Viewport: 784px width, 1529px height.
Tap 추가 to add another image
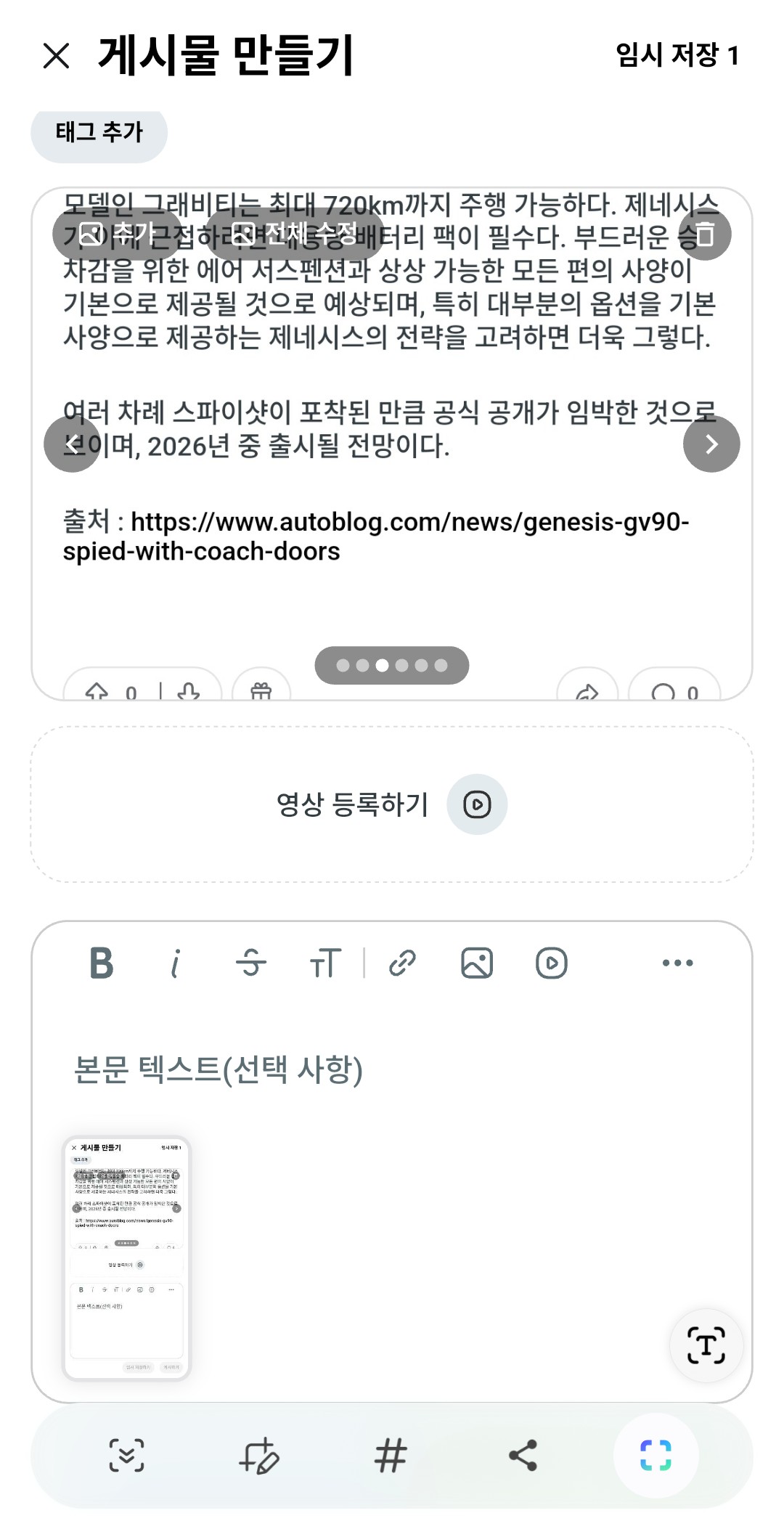pos(117,235)
